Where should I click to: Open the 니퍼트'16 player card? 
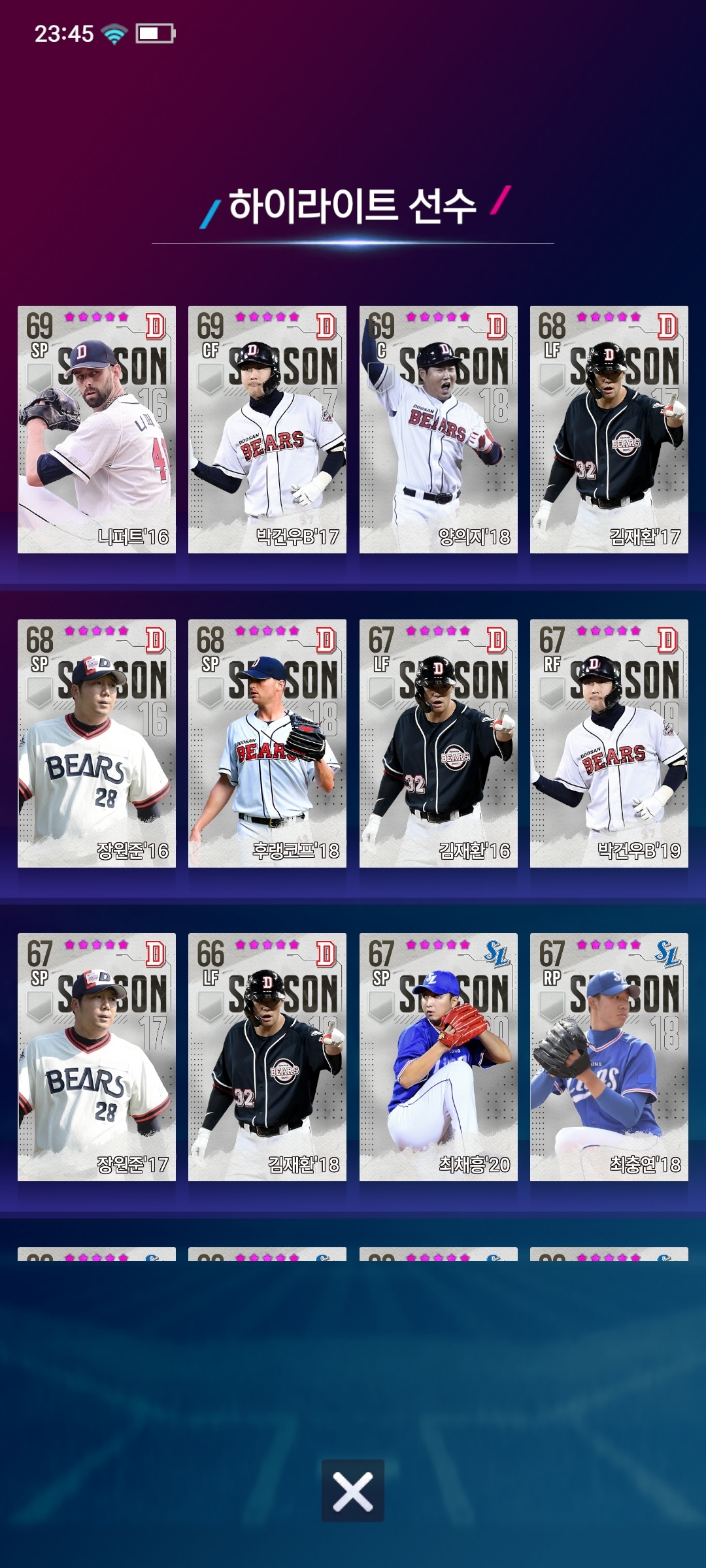[97, 429]
